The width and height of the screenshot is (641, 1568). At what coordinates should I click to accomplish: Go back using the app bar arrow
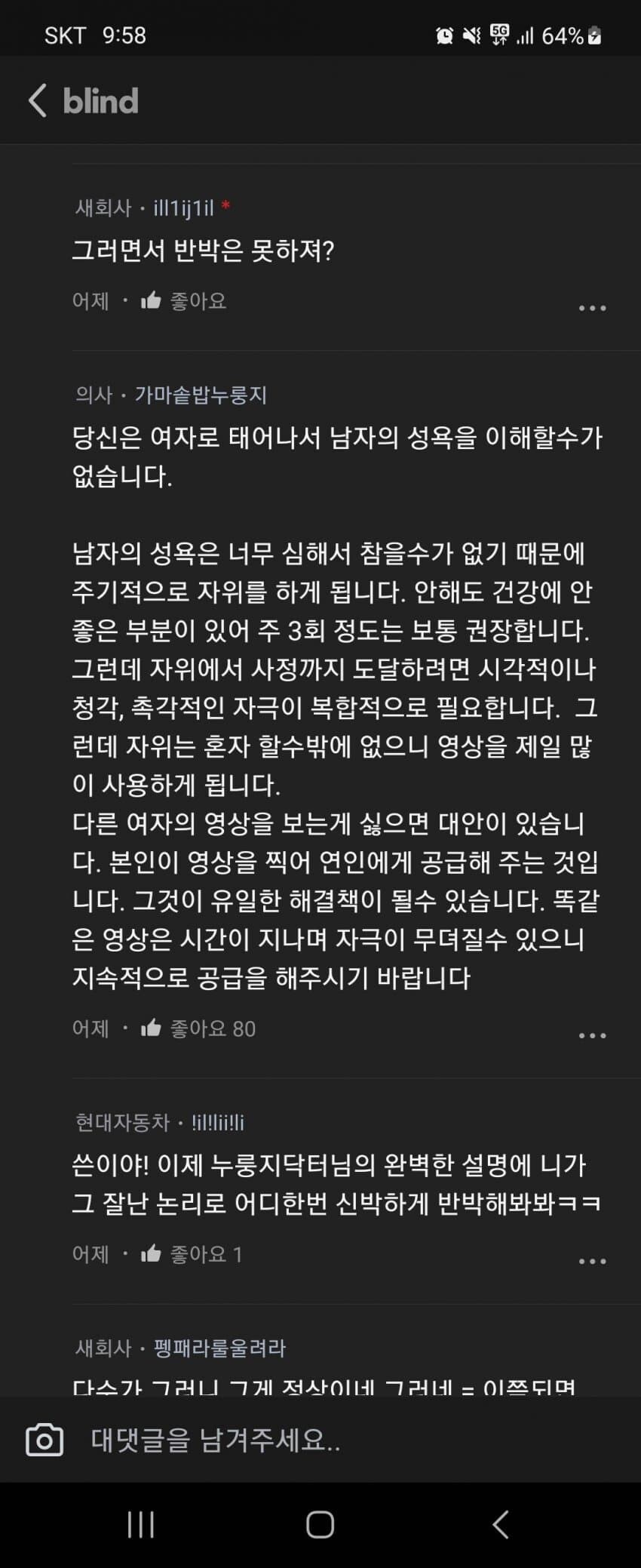(38, 100)
